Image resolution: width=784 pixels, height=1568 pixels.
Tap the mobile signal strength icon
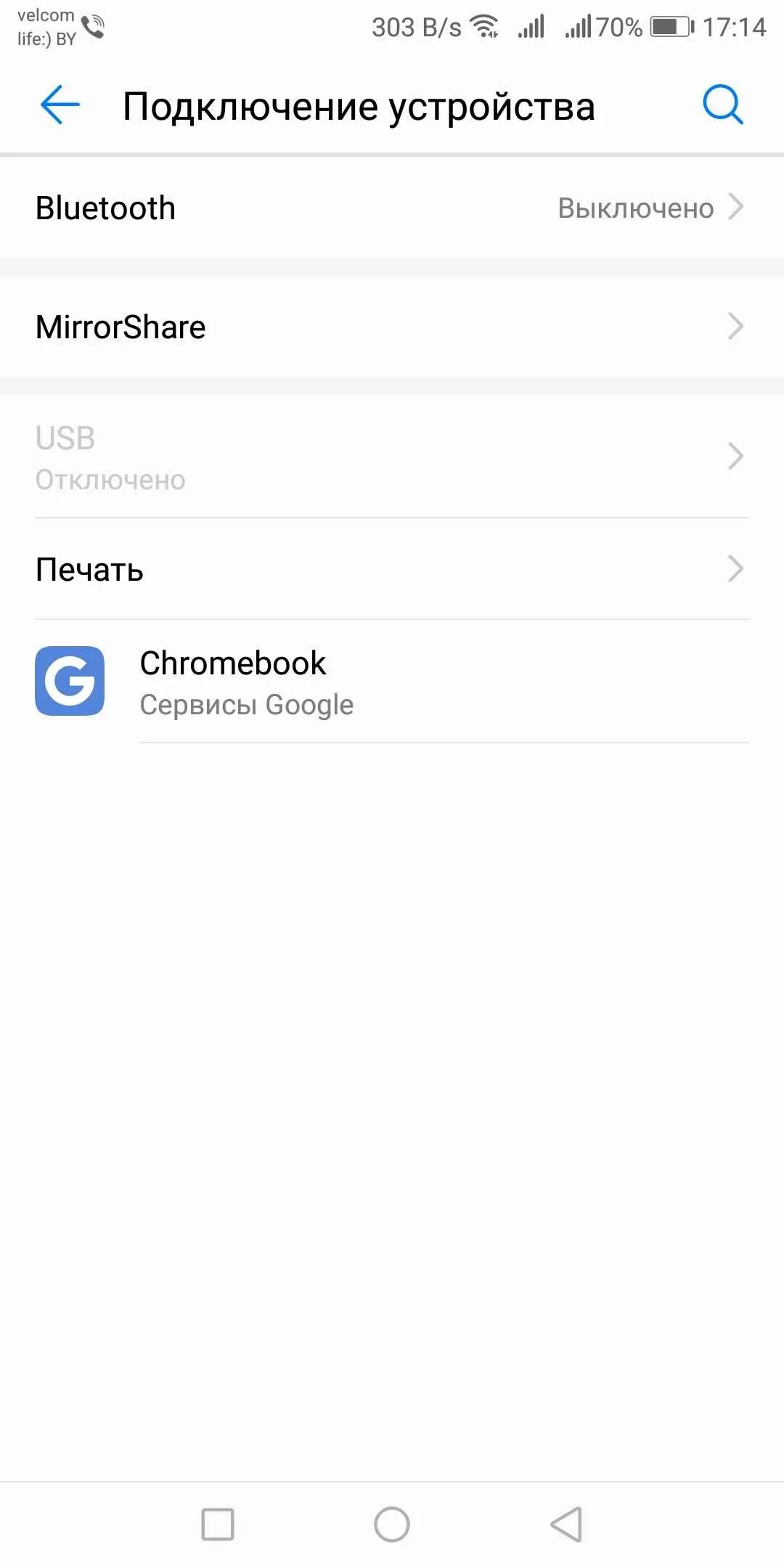point(531,26)
